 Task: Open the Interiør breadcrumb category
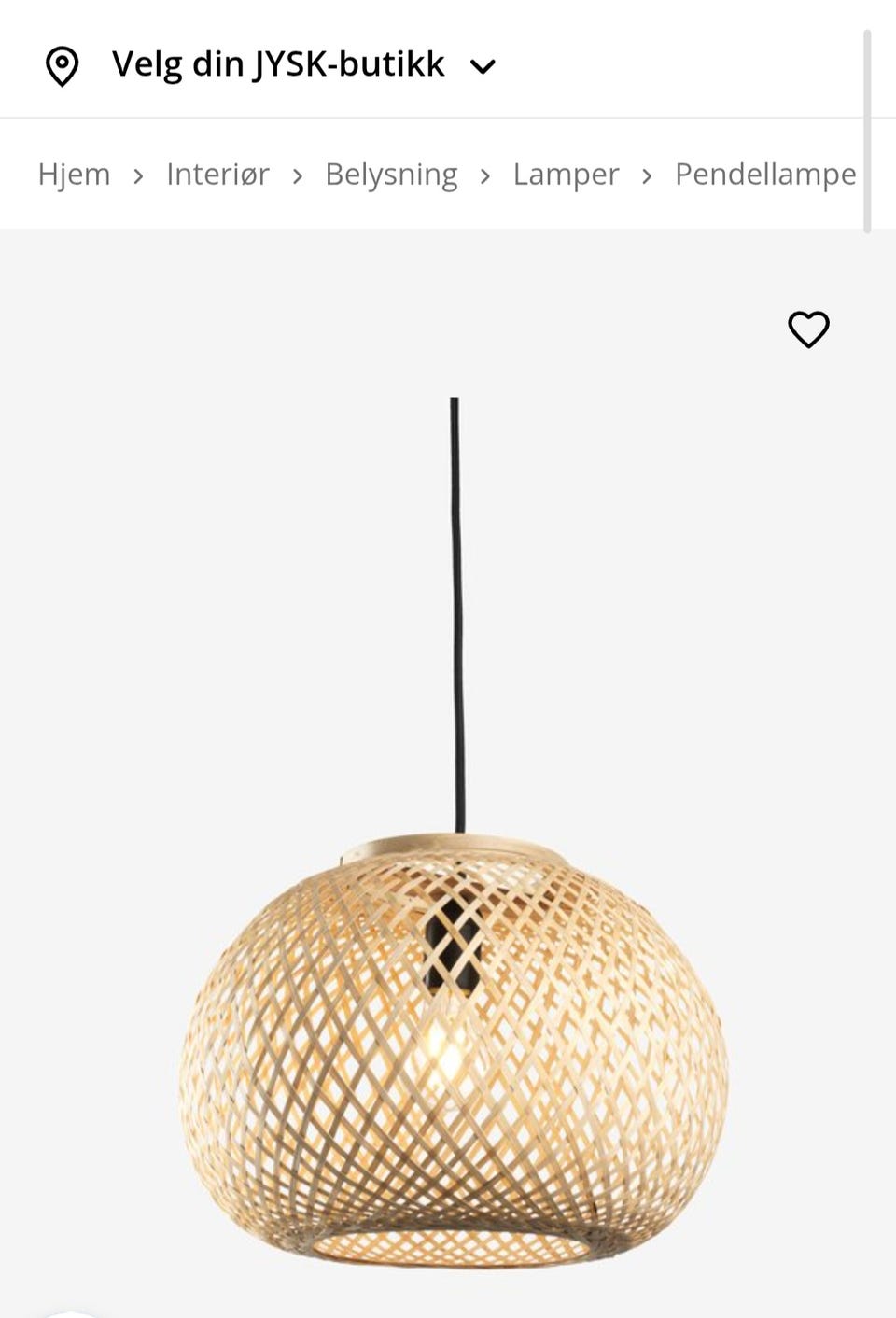(x=217, y=175)
